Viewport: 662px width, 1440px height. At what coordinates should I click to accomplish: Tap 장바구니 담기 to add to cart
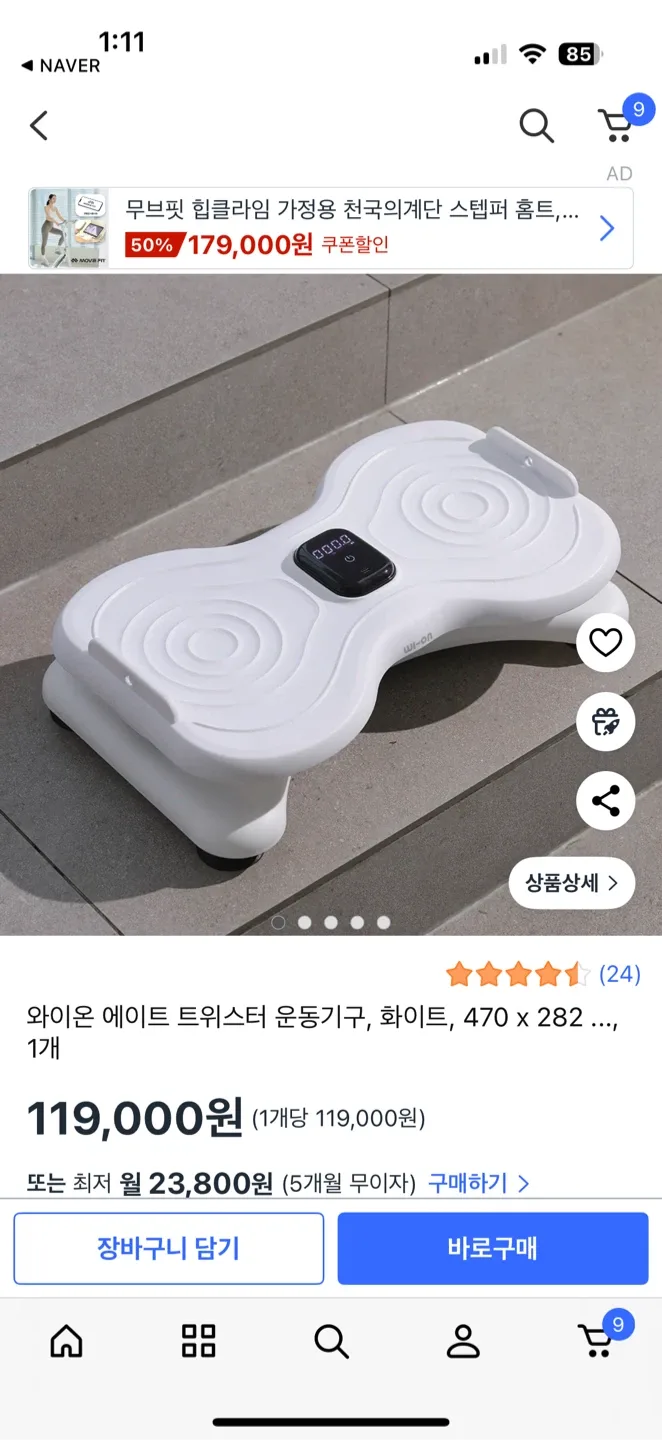click(169, 1248)
